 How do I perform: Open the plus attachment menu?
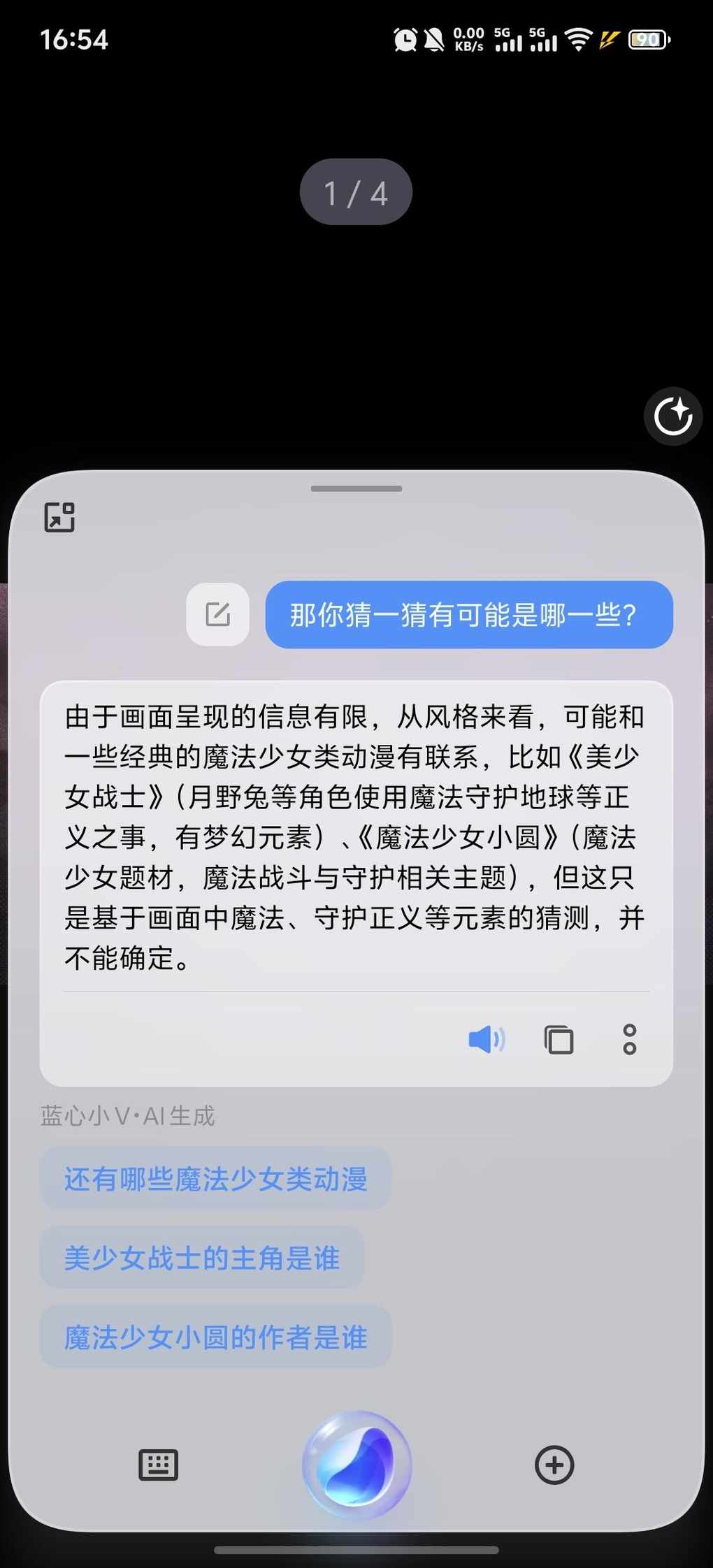(x=554, y=1465)
